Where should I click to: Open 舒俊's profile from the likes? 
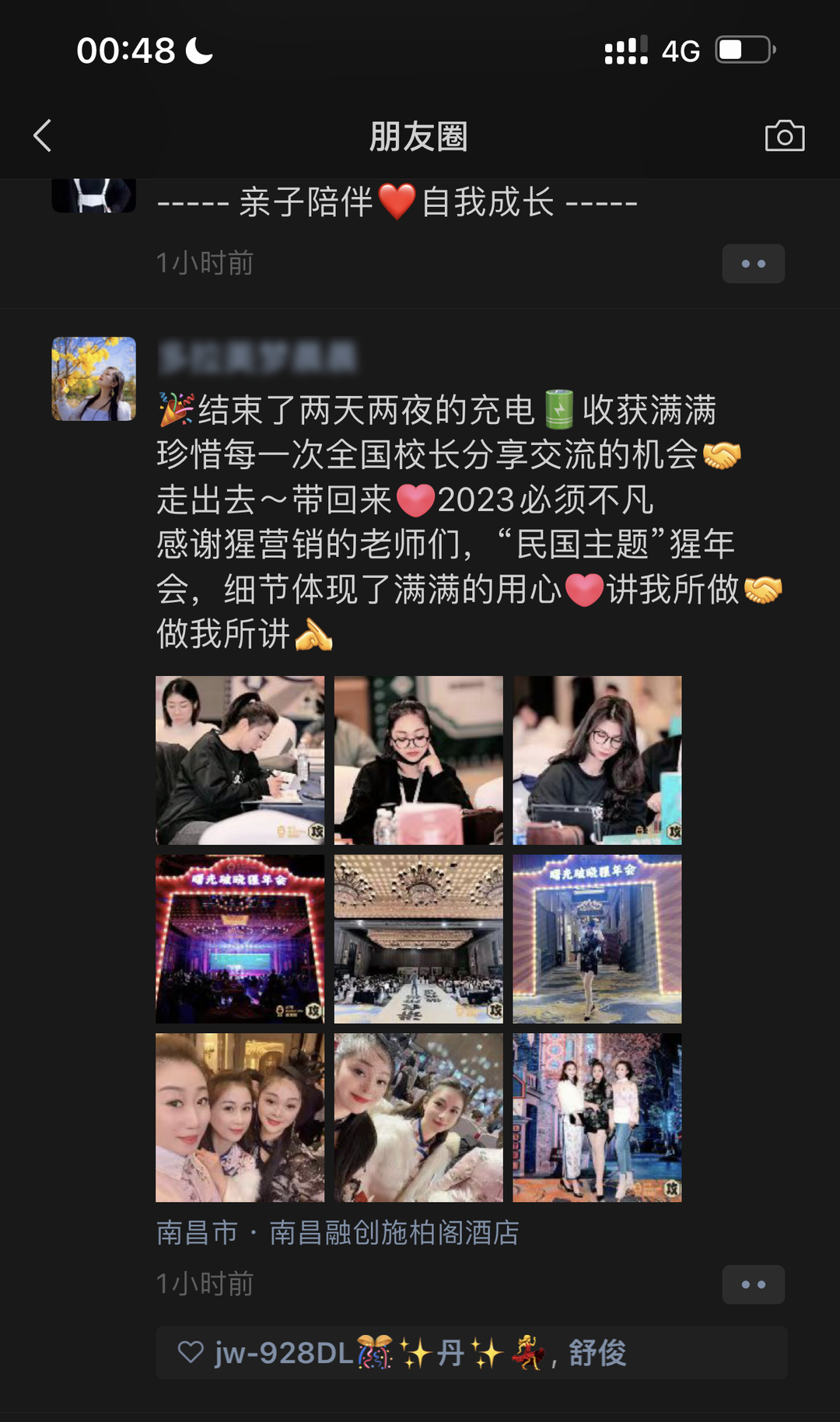click(597, 1353)
